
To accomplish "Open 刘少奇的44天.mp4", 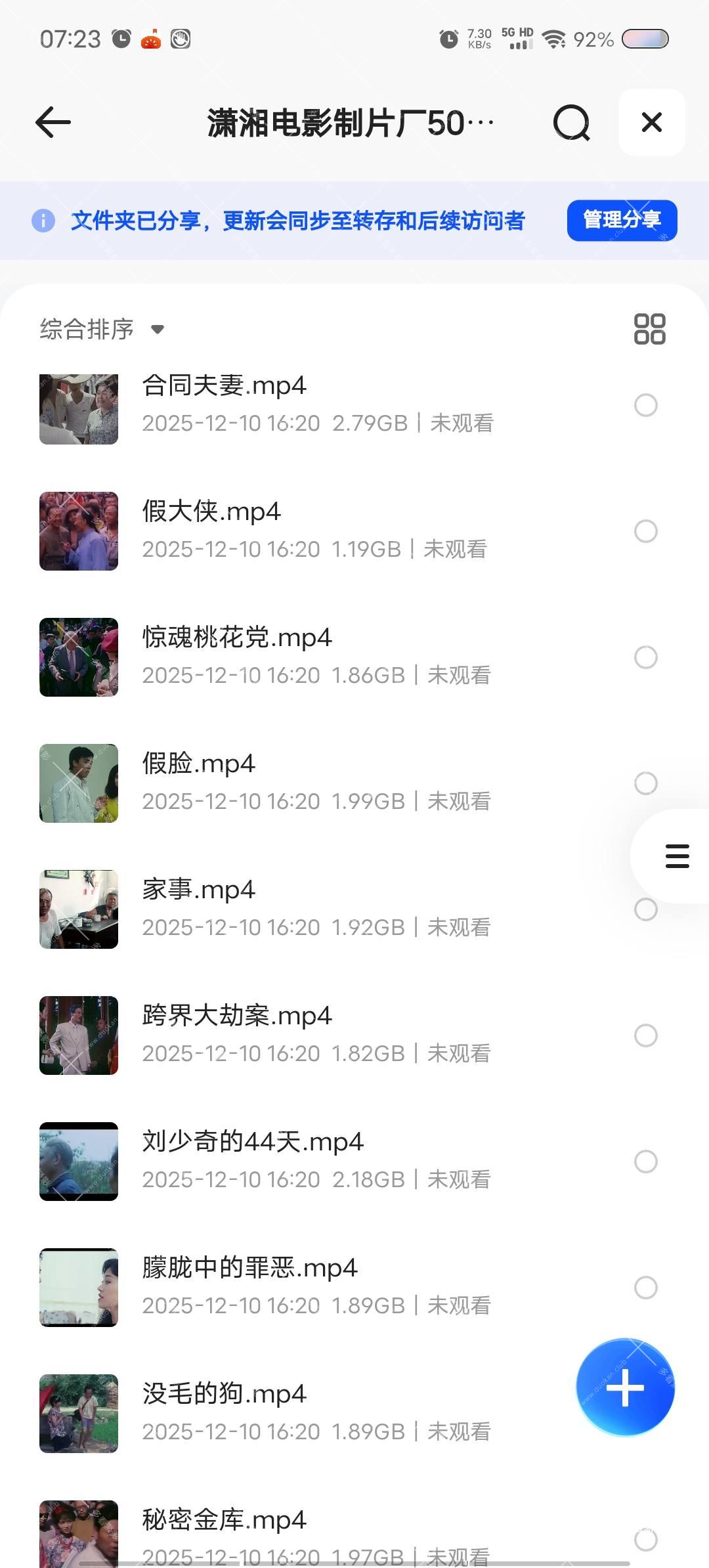I will (x=253, y=1142).
